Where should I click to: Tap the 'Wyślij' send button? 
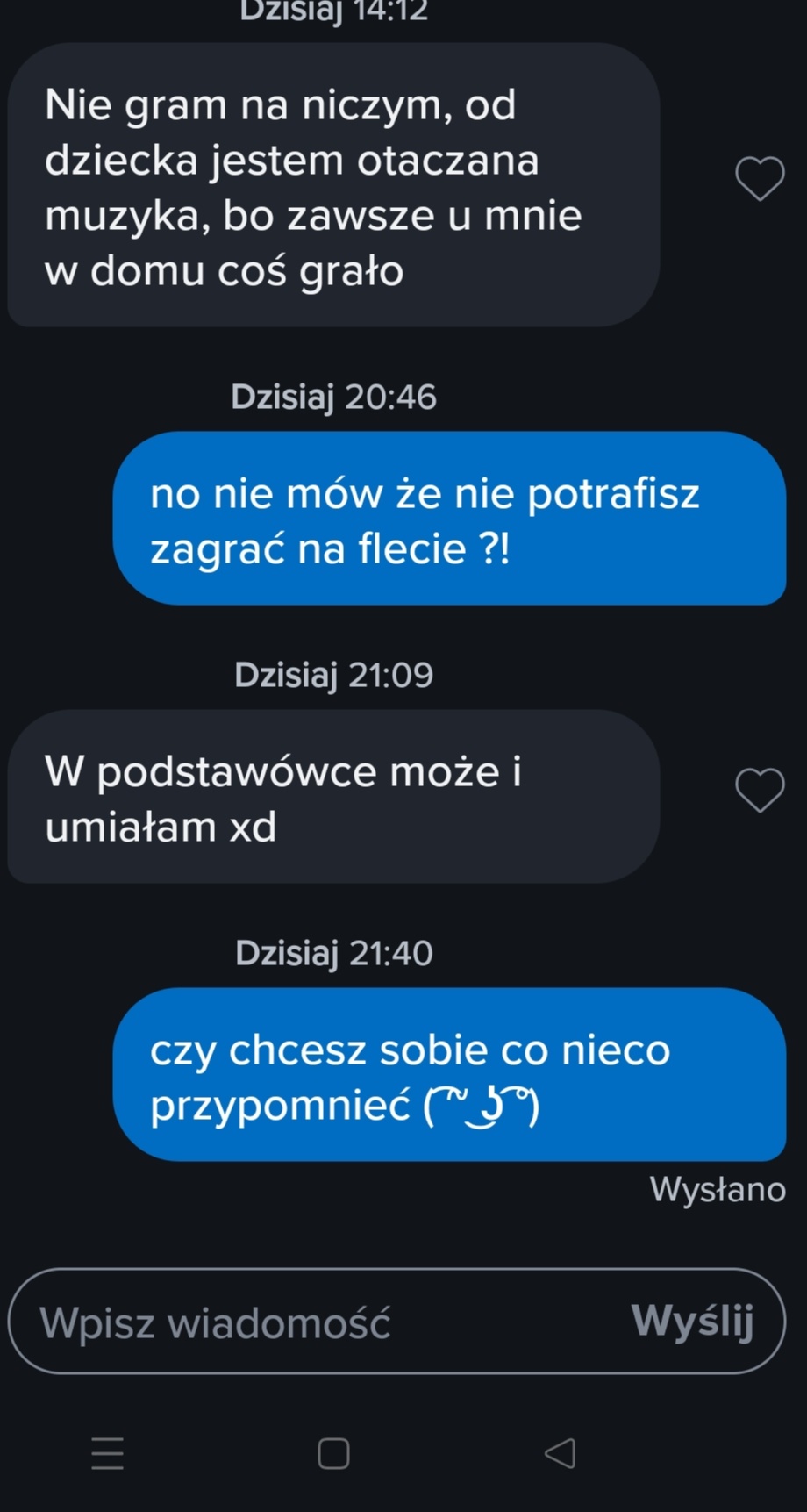pyautogui.click(x=692, y=1321)
